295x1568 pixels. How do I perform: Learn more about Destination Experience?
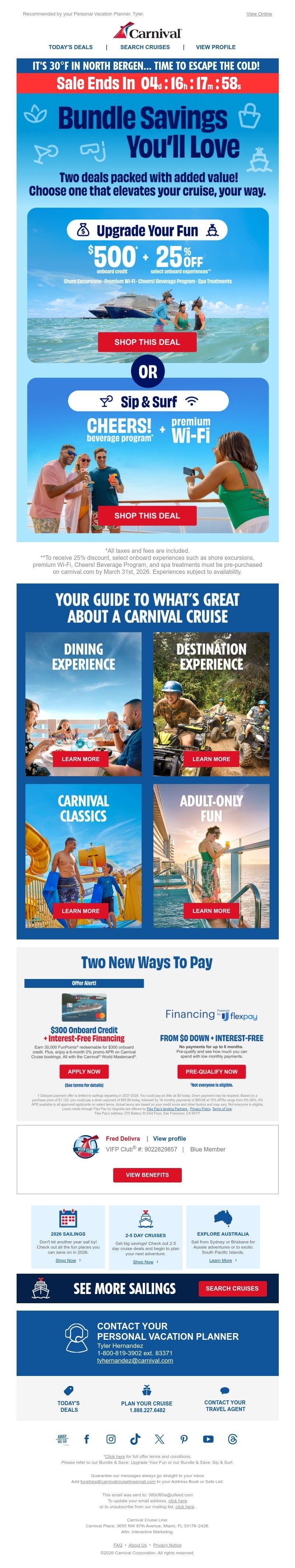coord(211,759)
